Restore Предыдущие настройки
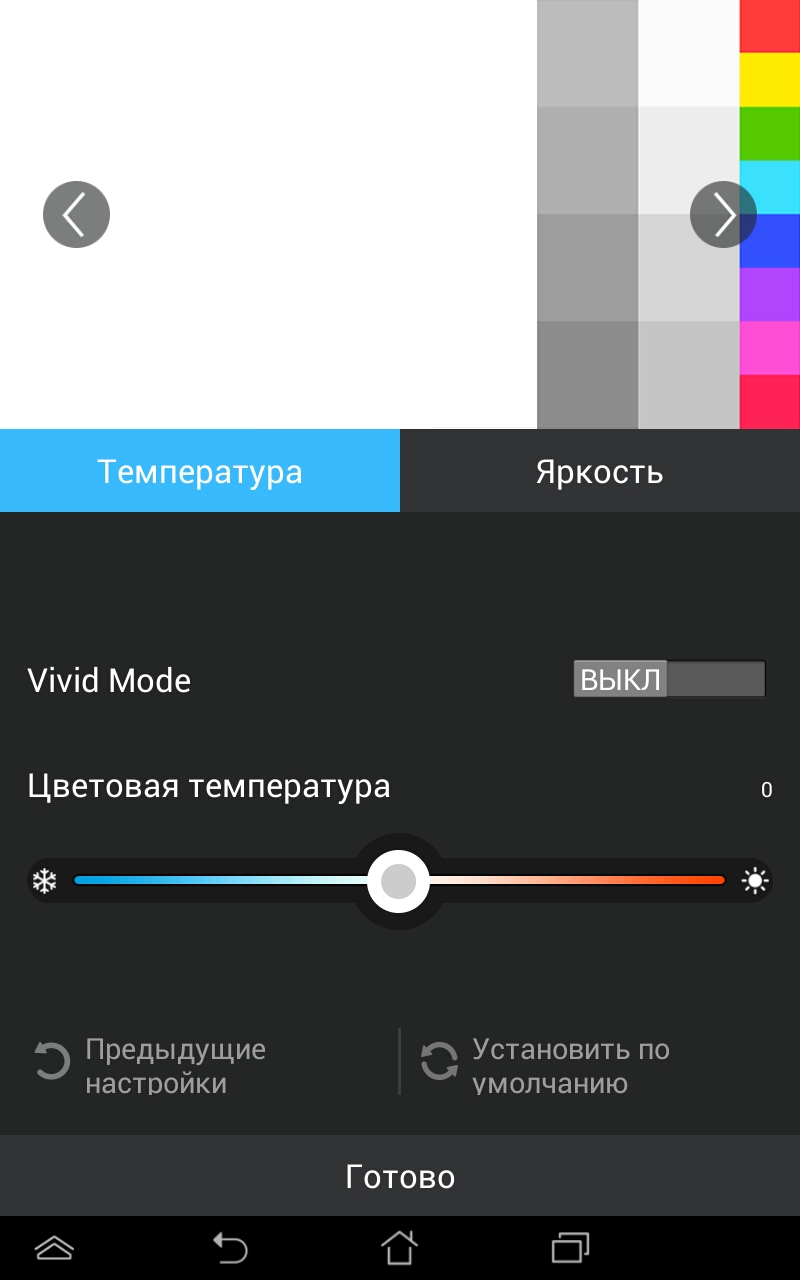The height and width of the screenshot is (1280, 800). [150, 1064]
